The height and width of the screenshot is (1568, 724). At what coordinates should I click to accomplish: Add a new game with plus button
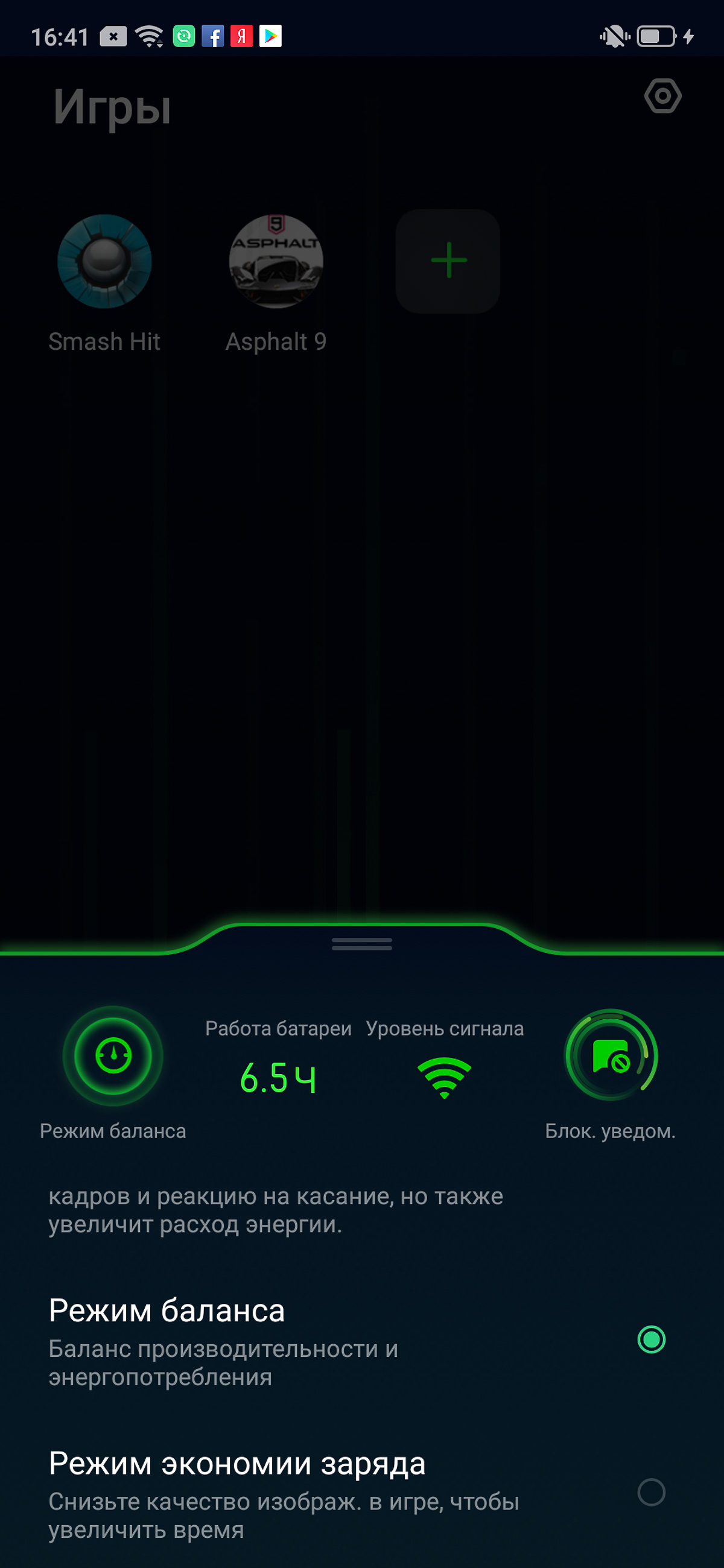448,261
